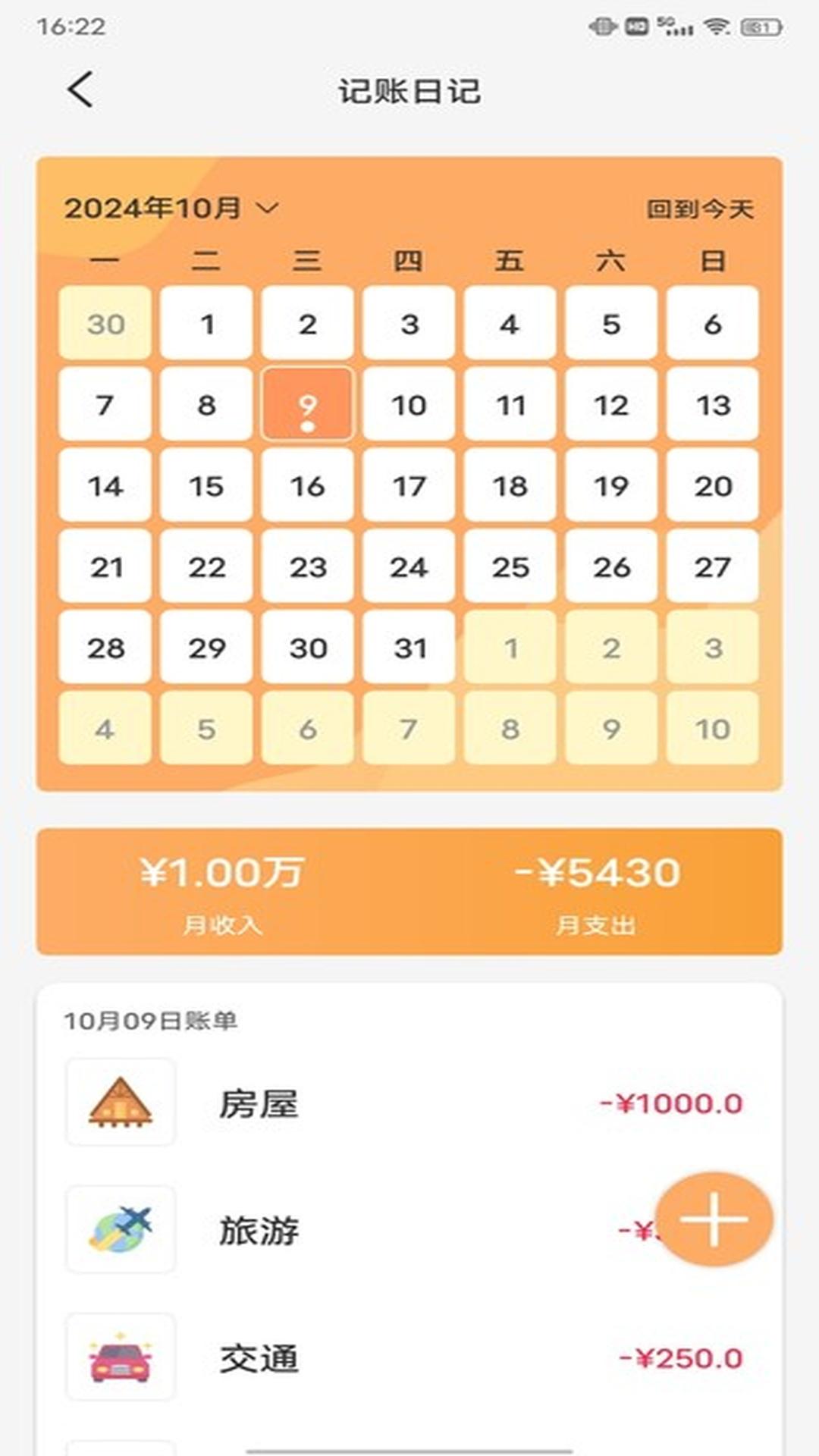Choose October 15 in the calendar
This screenshot has height=1456, width=819.
(x=206, y=486)
